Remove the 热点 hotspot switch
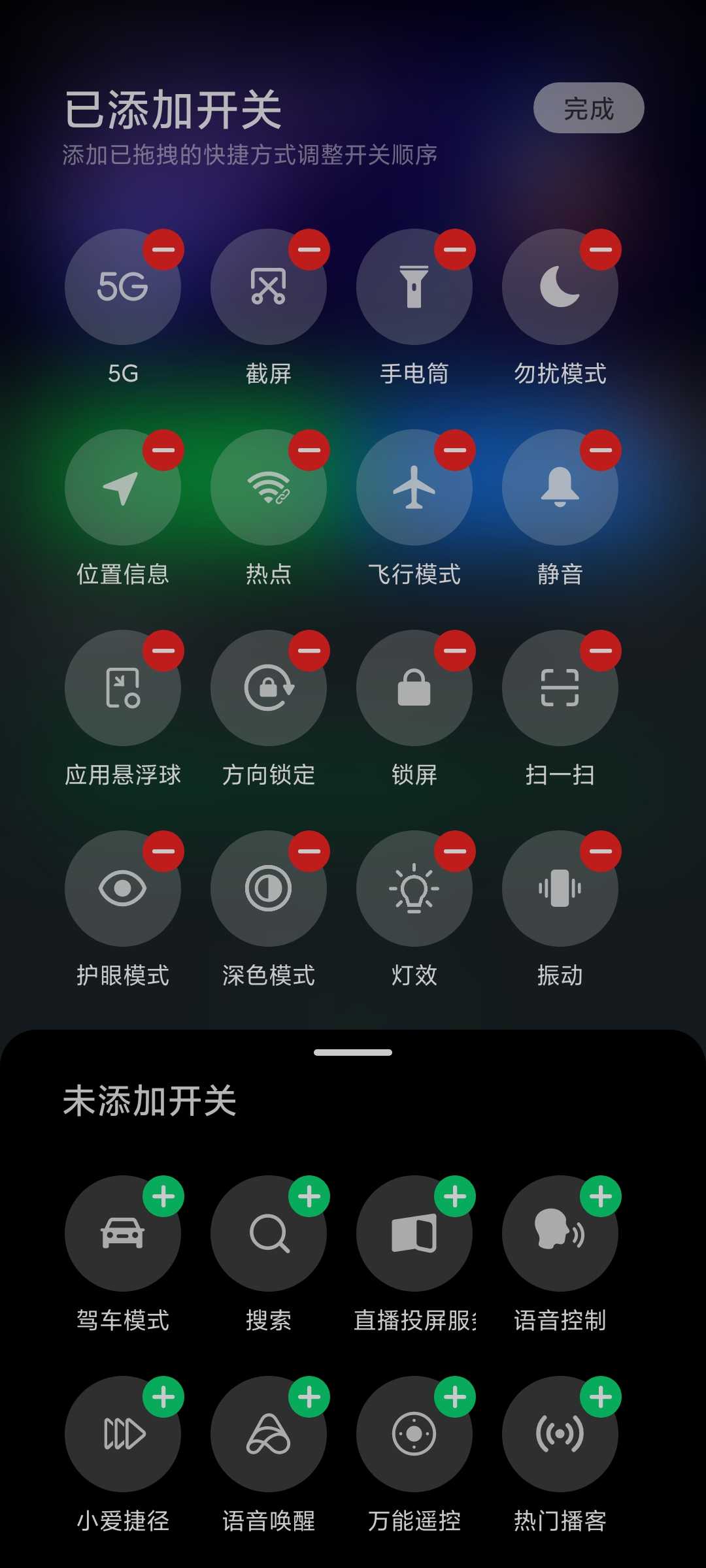Screen dimensions: 706x1568 (x=309, y=450)
